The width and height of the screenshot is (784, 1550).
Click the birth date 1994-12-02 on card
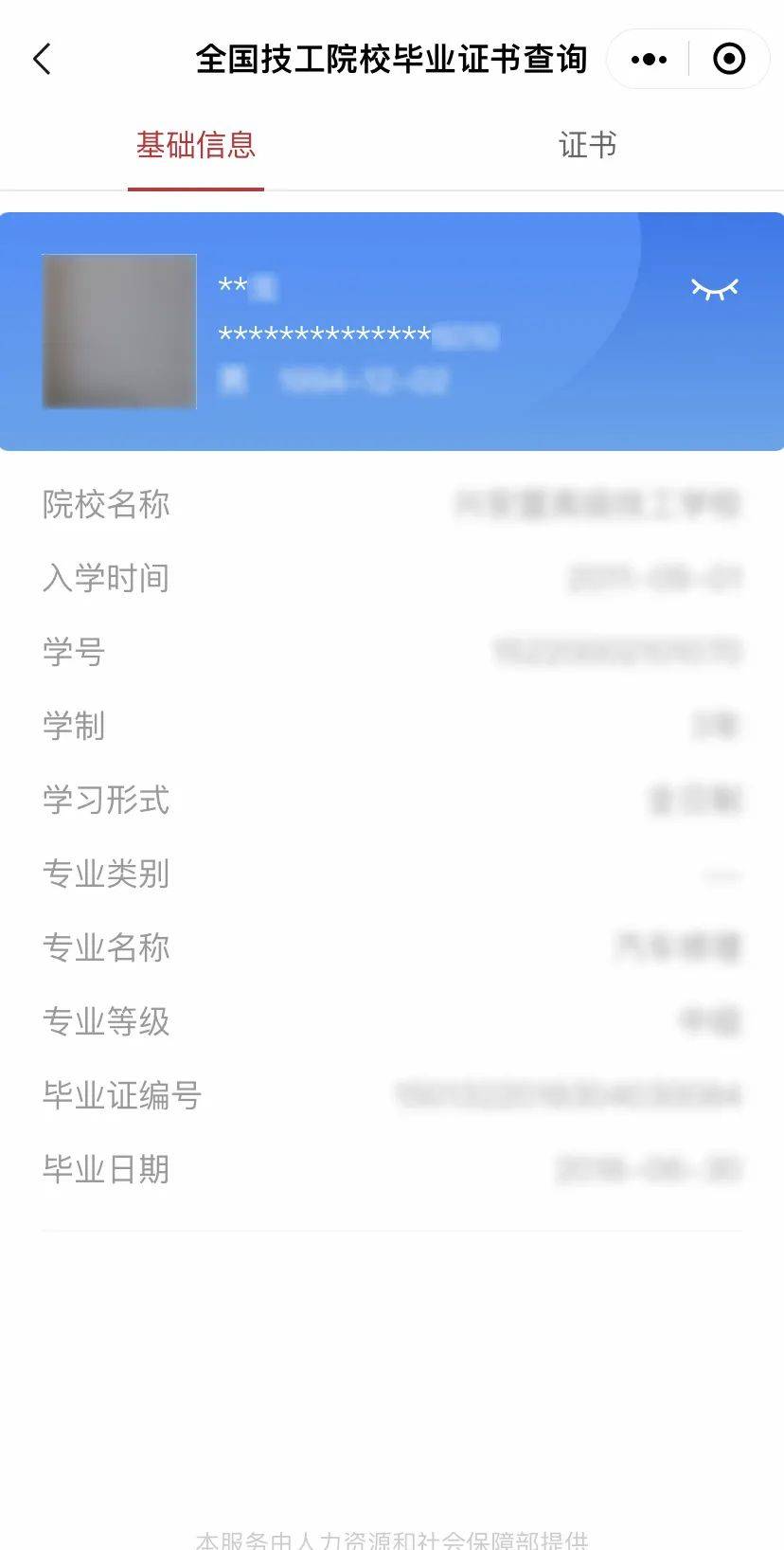[365, 379]
